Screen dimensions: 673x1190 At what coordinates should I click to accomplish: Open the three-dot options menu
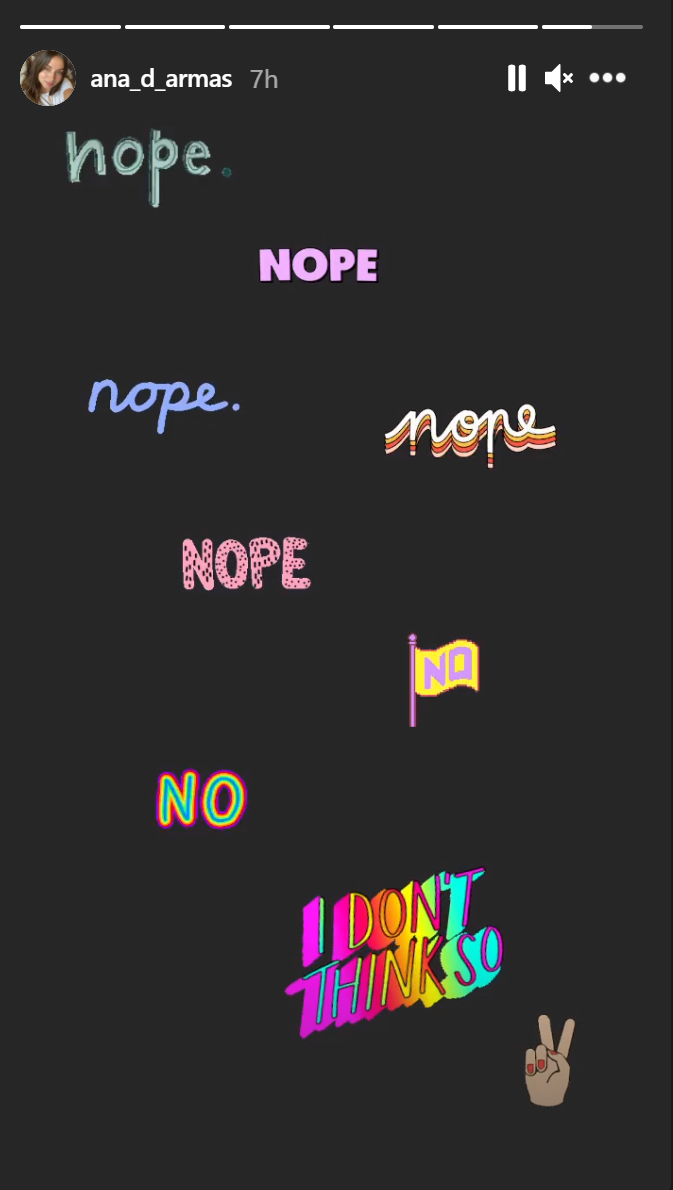(x=607, y=78)
